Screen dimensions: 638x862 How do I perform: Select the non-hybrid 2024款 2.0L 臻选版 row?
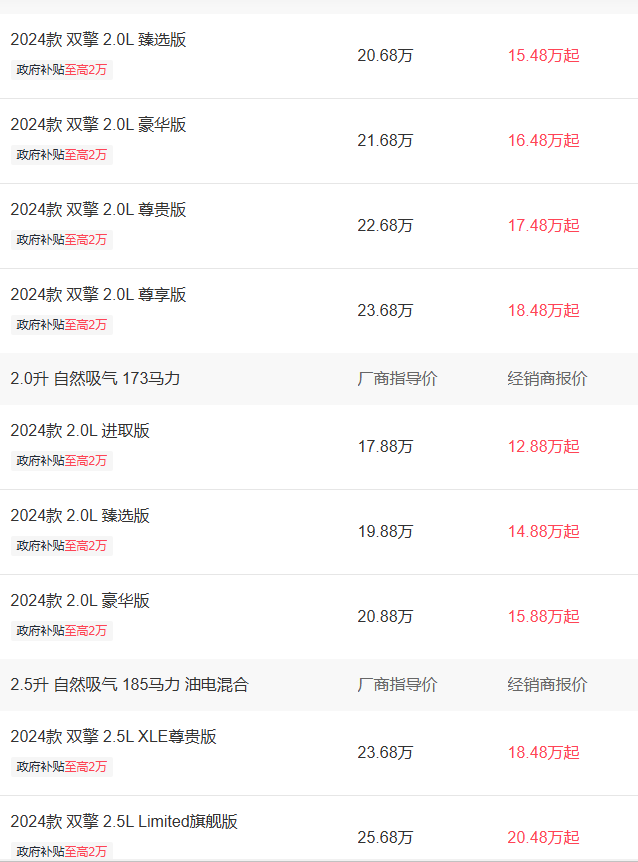[x=80, y=516]
